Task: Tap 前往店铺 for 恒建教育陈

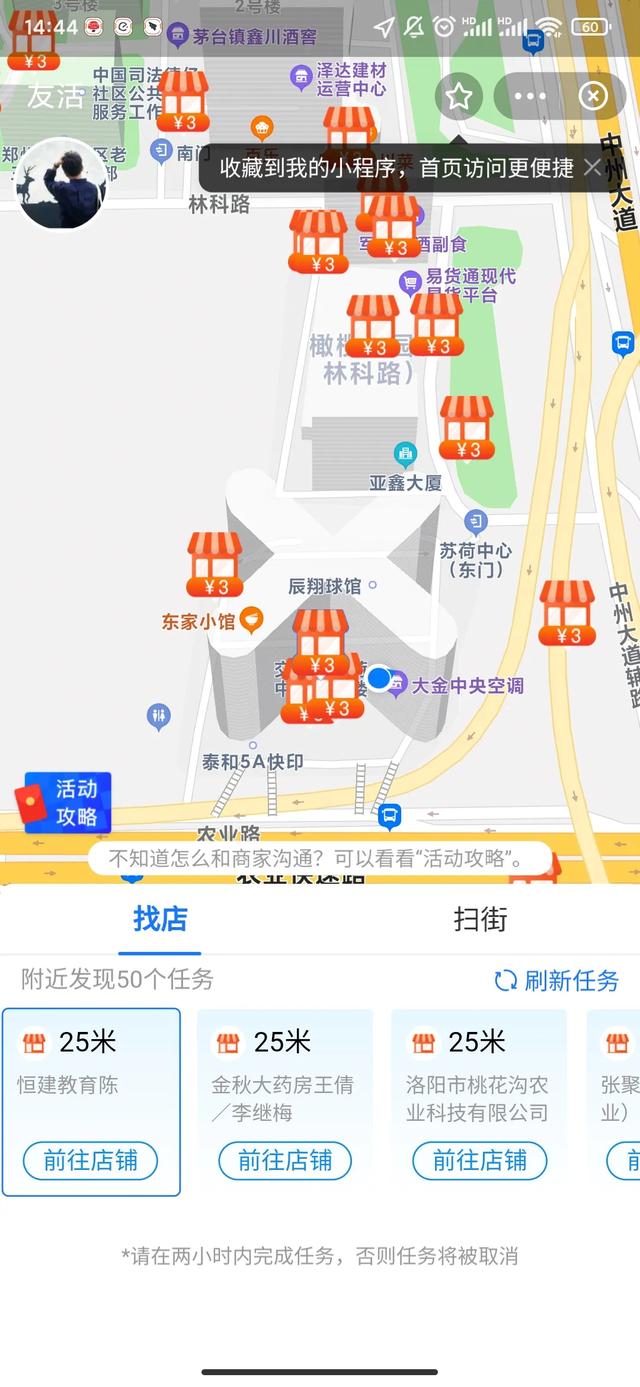Action: 90,1161
